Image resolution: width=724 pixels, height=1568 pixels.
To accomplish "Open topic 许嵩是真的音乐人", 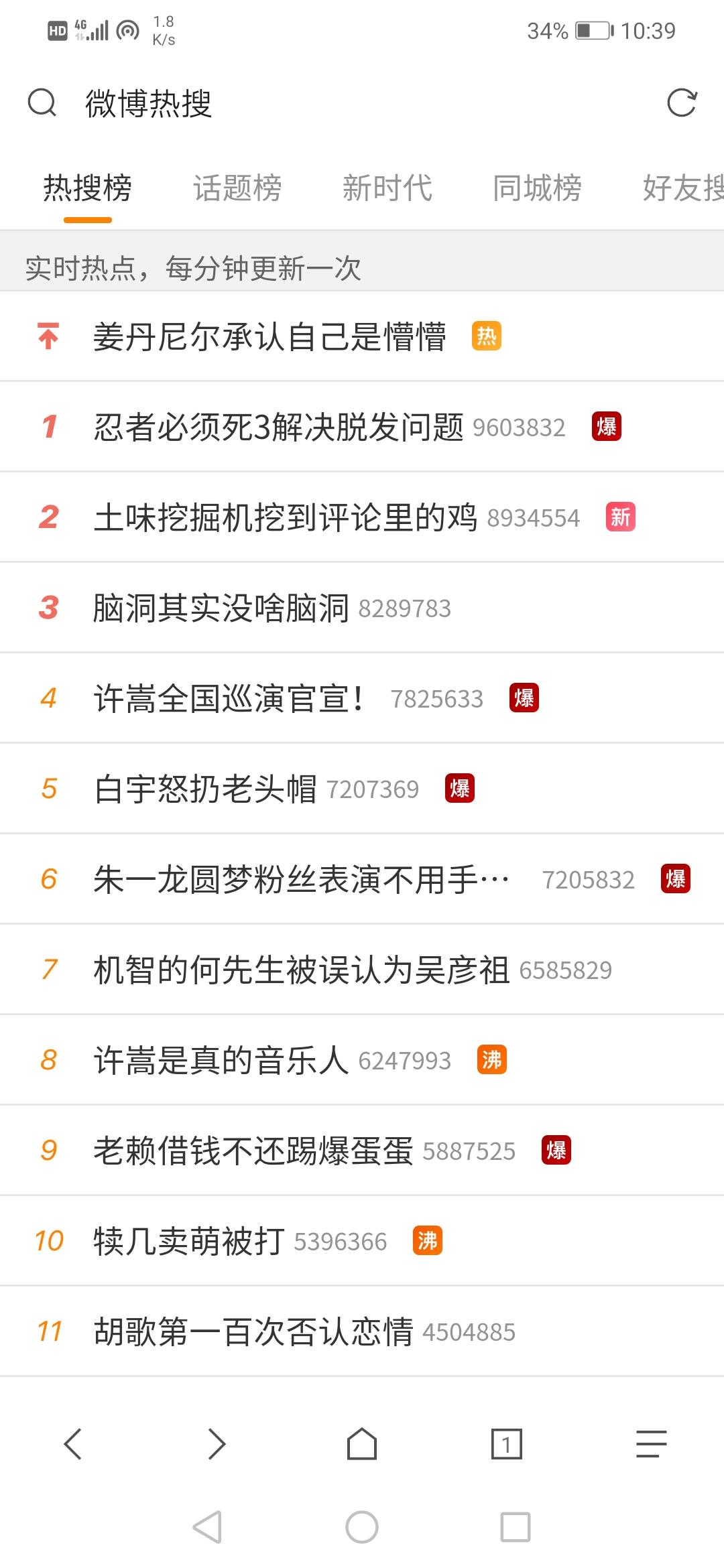I will coord(221,1060).
